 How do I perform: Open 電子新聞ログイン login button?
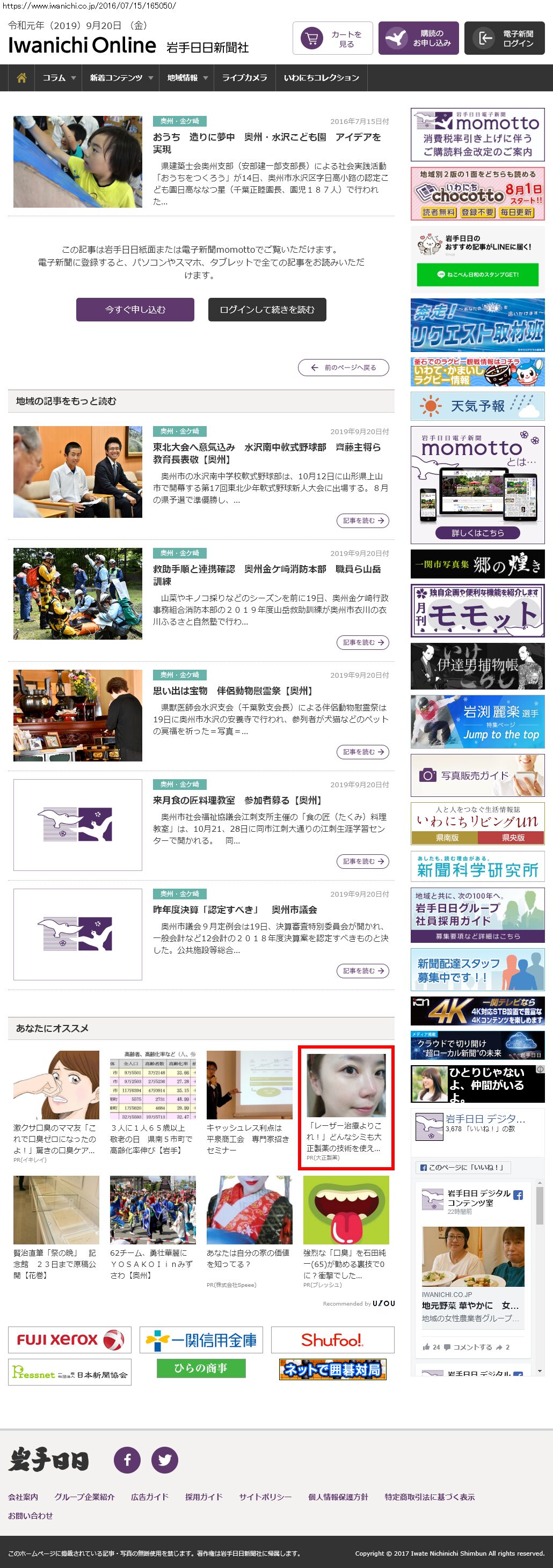(x=504, y=38)
